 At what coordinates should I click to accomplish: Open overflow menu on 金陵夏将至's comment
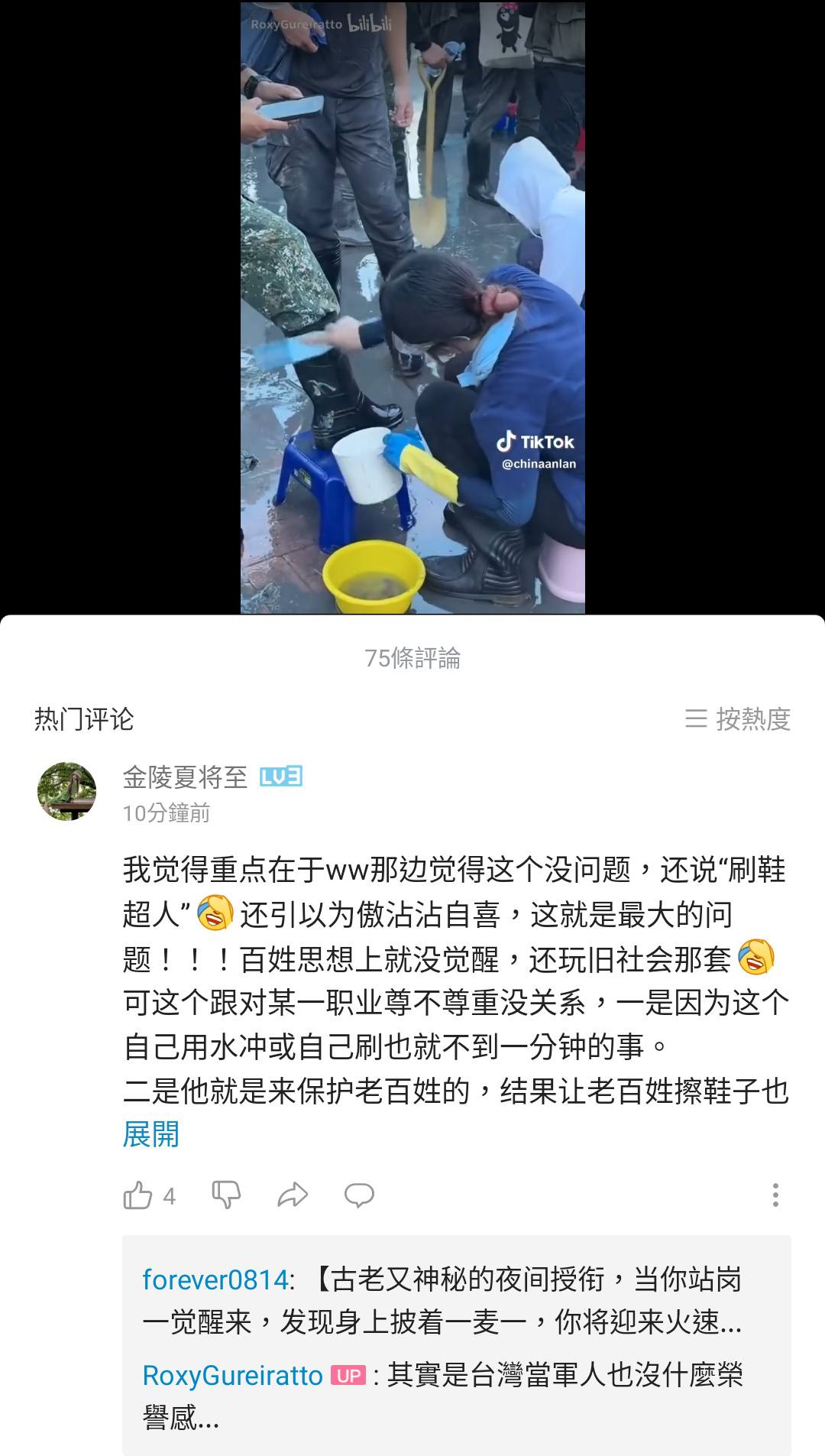775,1195
